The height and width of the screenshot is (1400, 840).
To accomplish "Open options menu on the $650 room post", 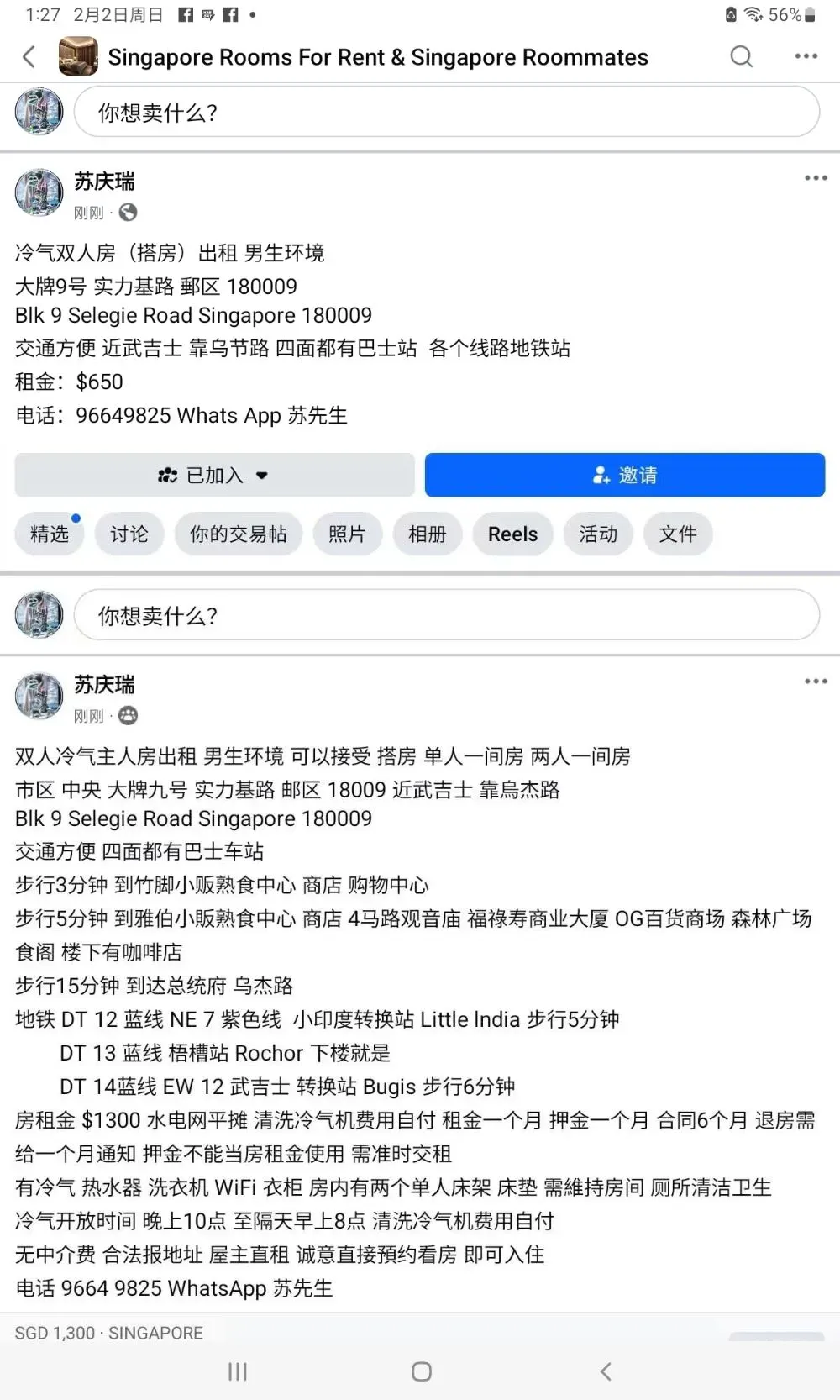I will 816,178.
